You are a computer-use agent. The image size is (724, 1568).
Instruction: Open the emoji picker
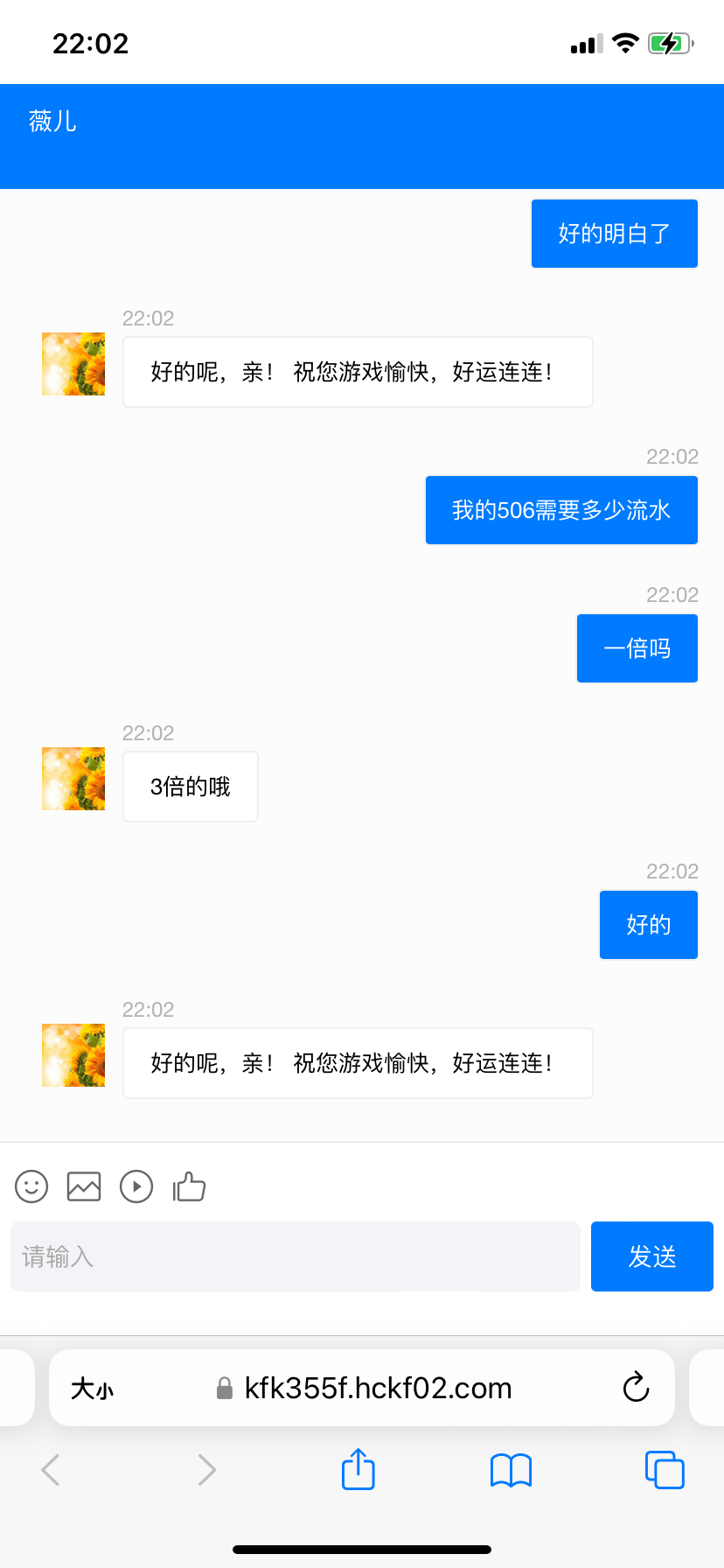tap(31, 1186)
